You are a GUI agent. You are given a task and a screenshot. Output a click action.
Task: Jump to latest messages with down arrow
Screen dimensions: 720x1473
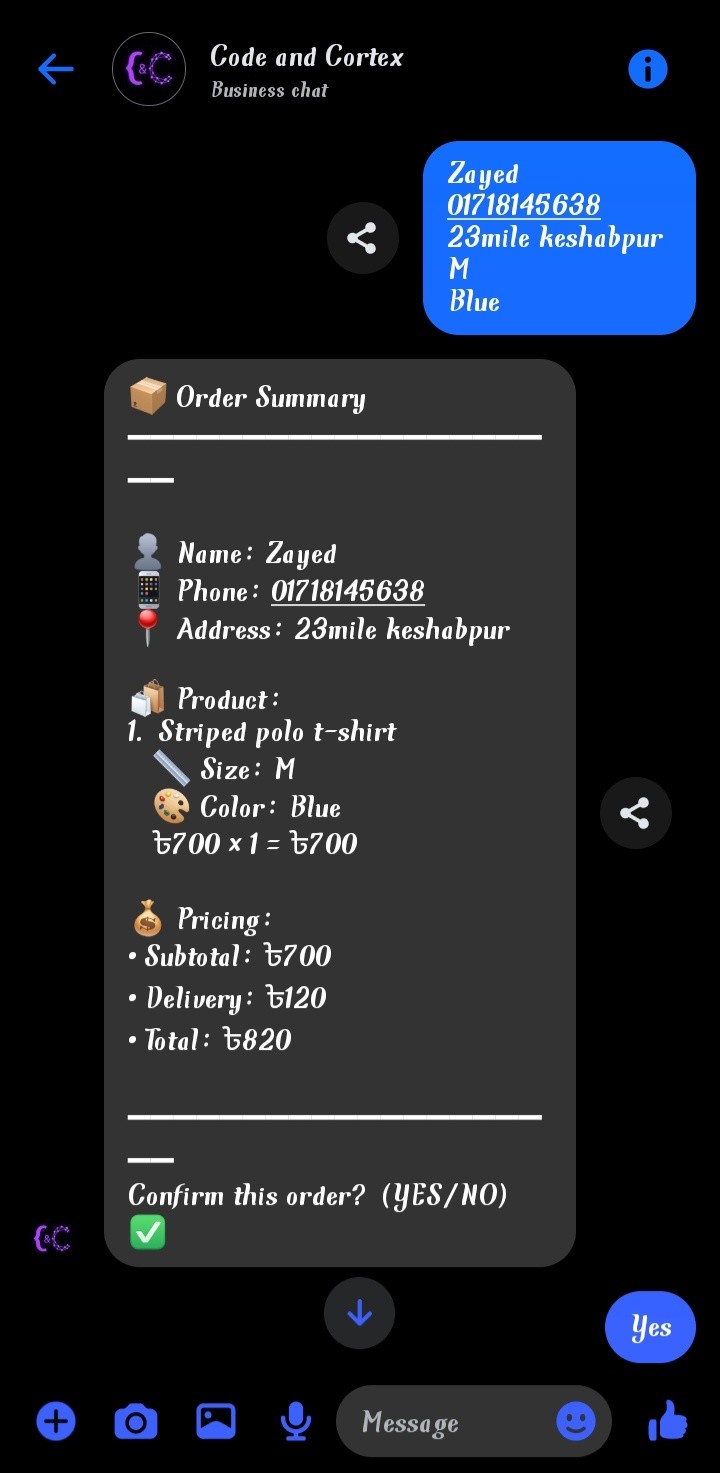tap(359, 1313)
